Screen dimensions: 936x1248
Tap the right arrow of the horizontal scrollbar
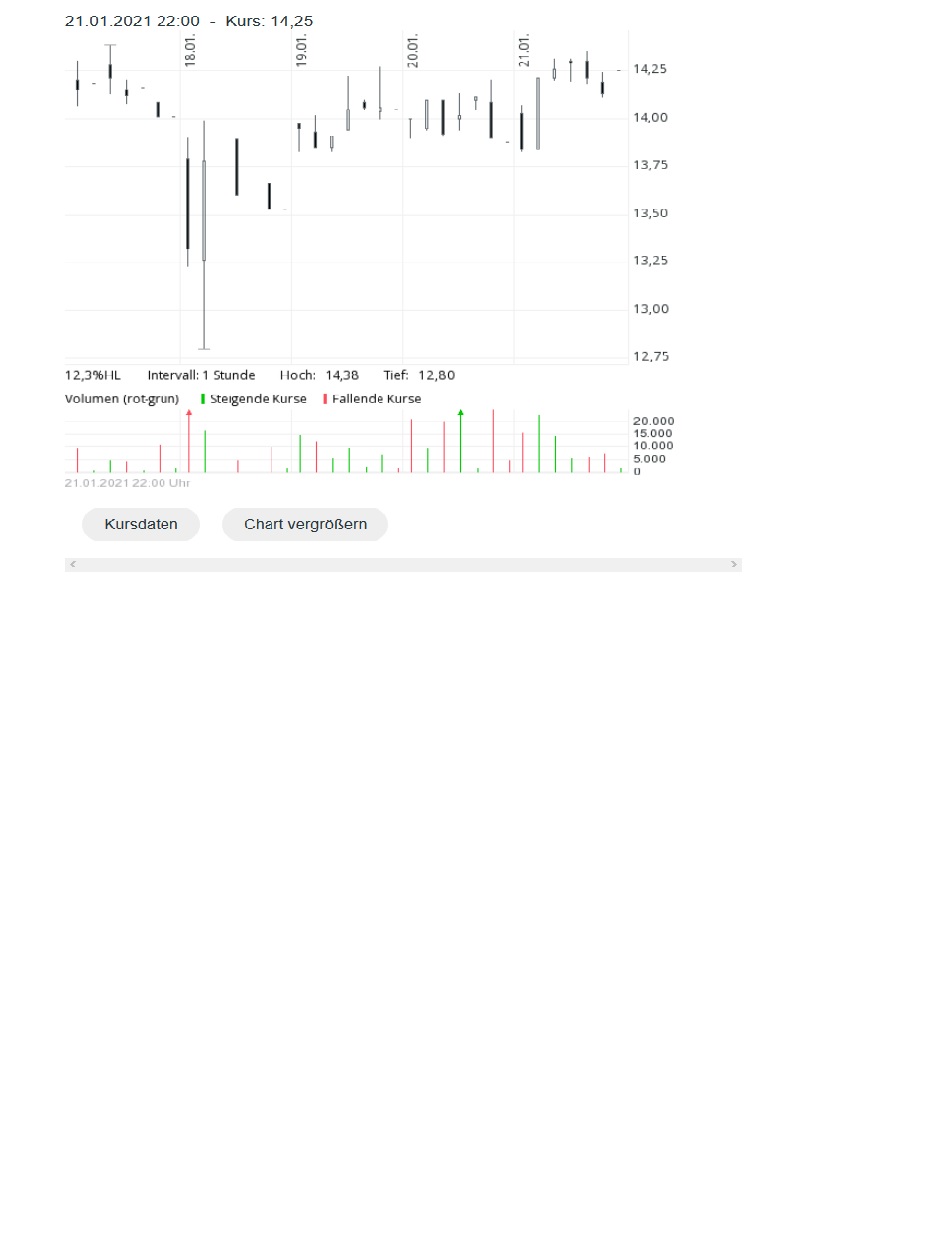tap(734, 565)
